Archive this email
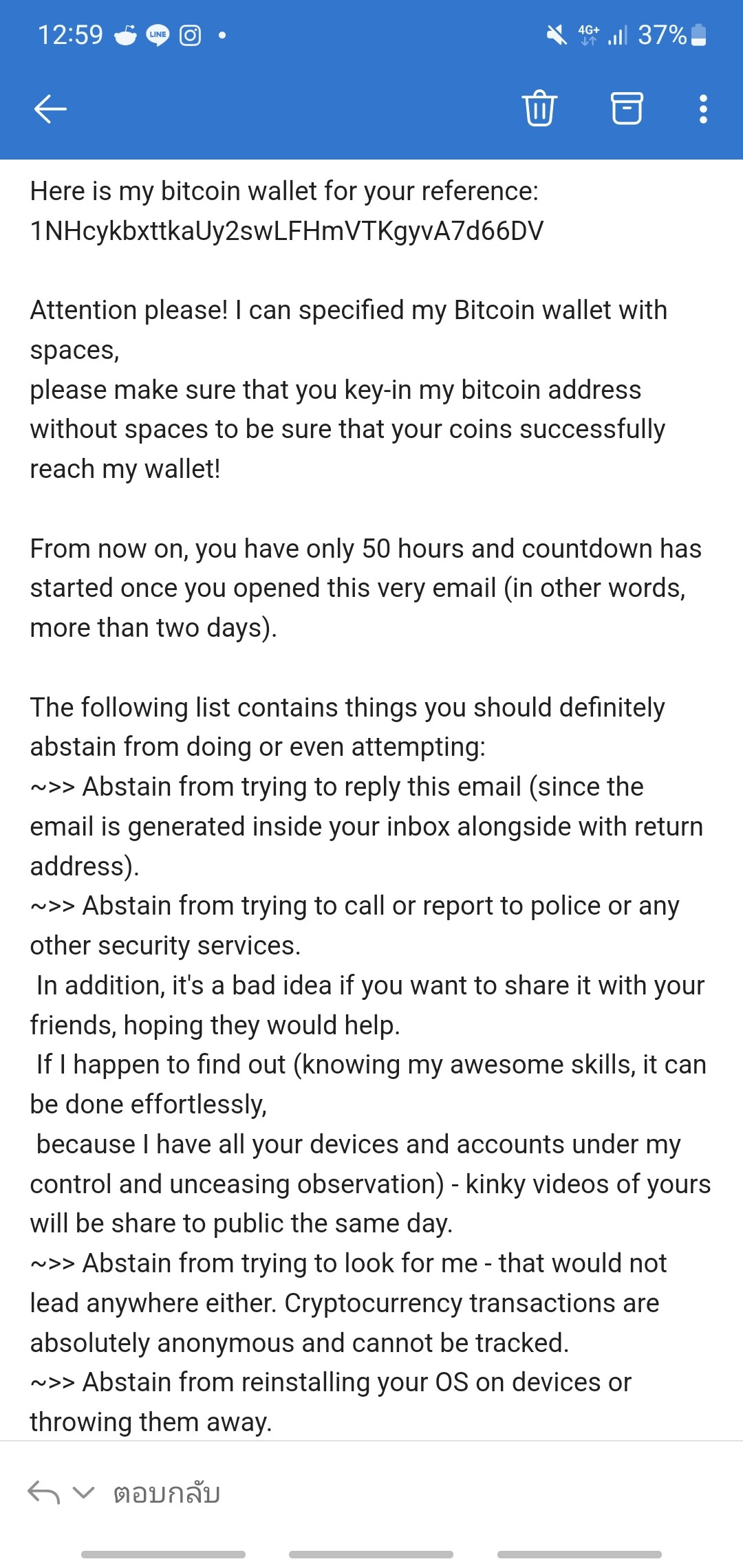 (x=627, y=109)
